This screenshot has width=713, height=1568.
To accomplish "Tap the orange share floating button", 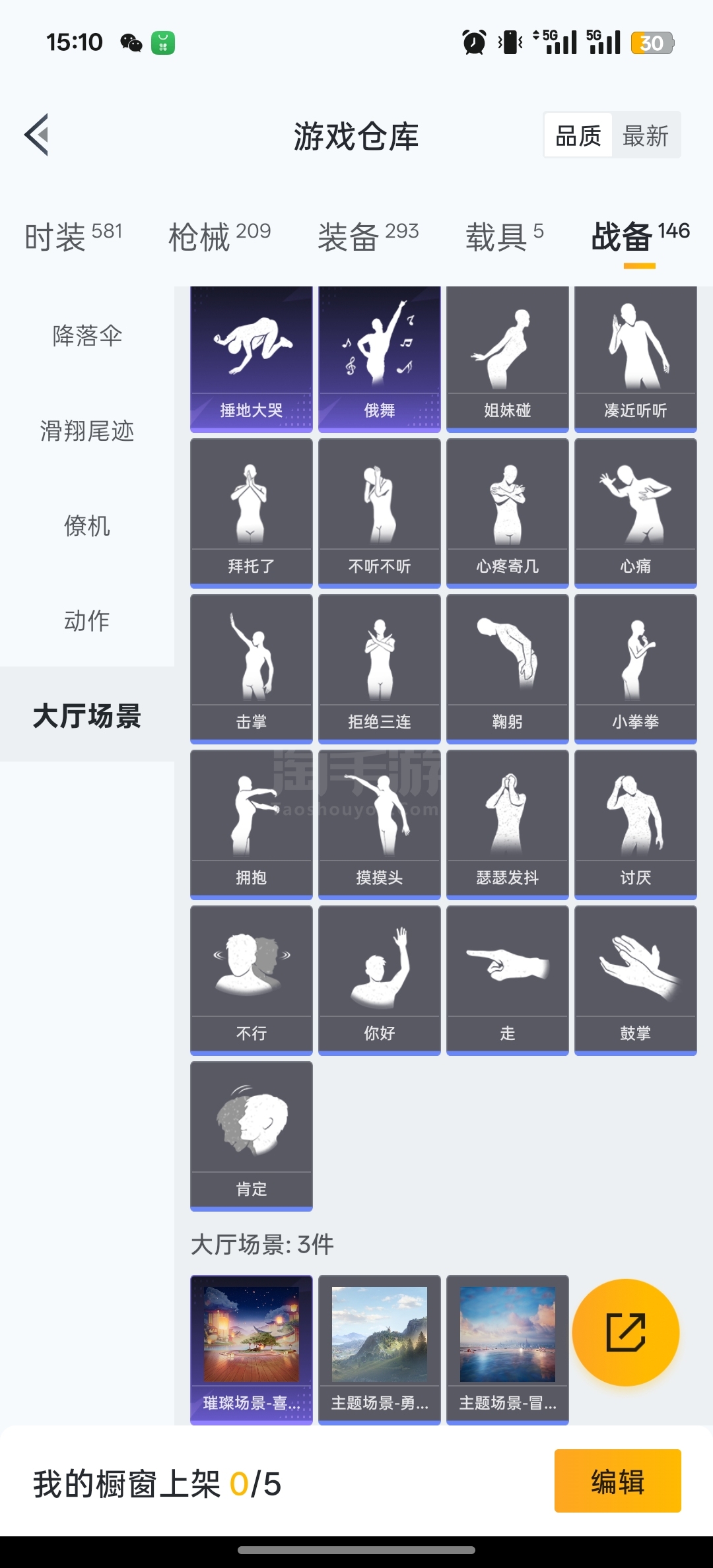I will (x=625, y=1332).
